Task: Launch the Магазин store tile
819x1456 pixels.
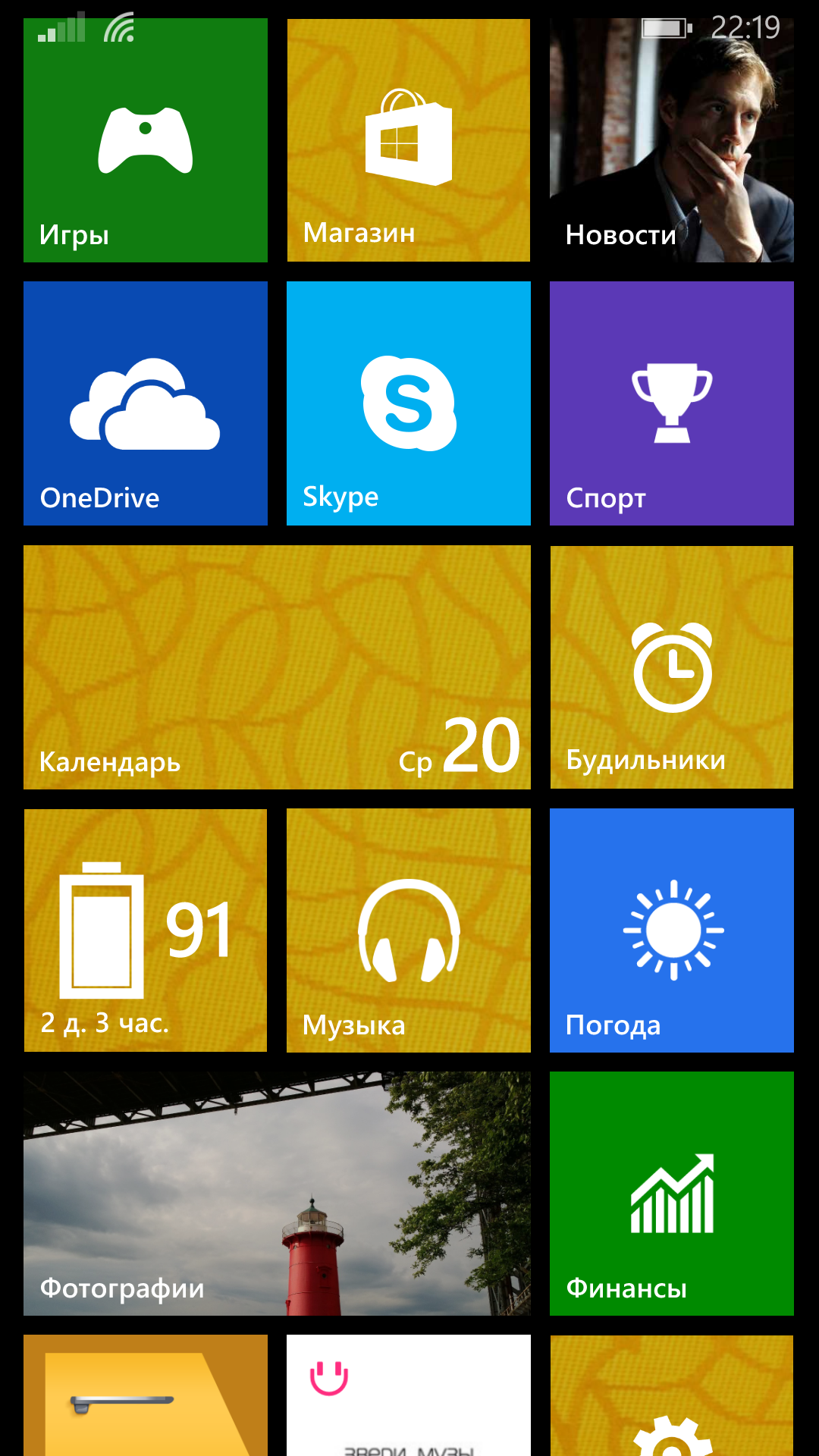Action: click(x=408, y=140)
